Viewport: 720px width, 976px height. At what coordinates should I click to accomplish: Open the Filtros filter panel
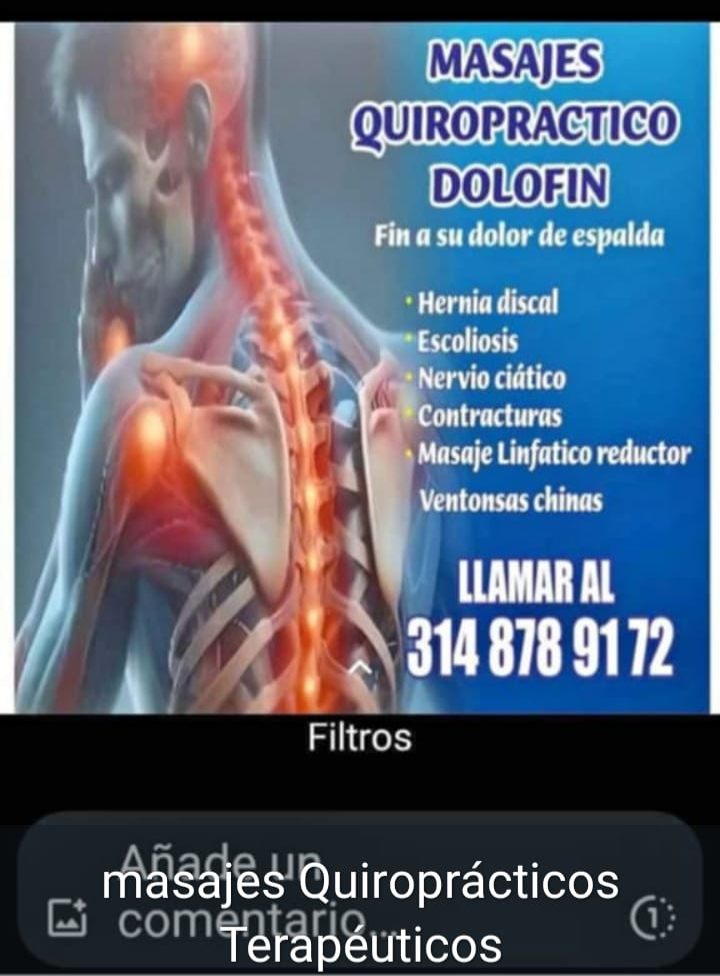coord(359,738)
